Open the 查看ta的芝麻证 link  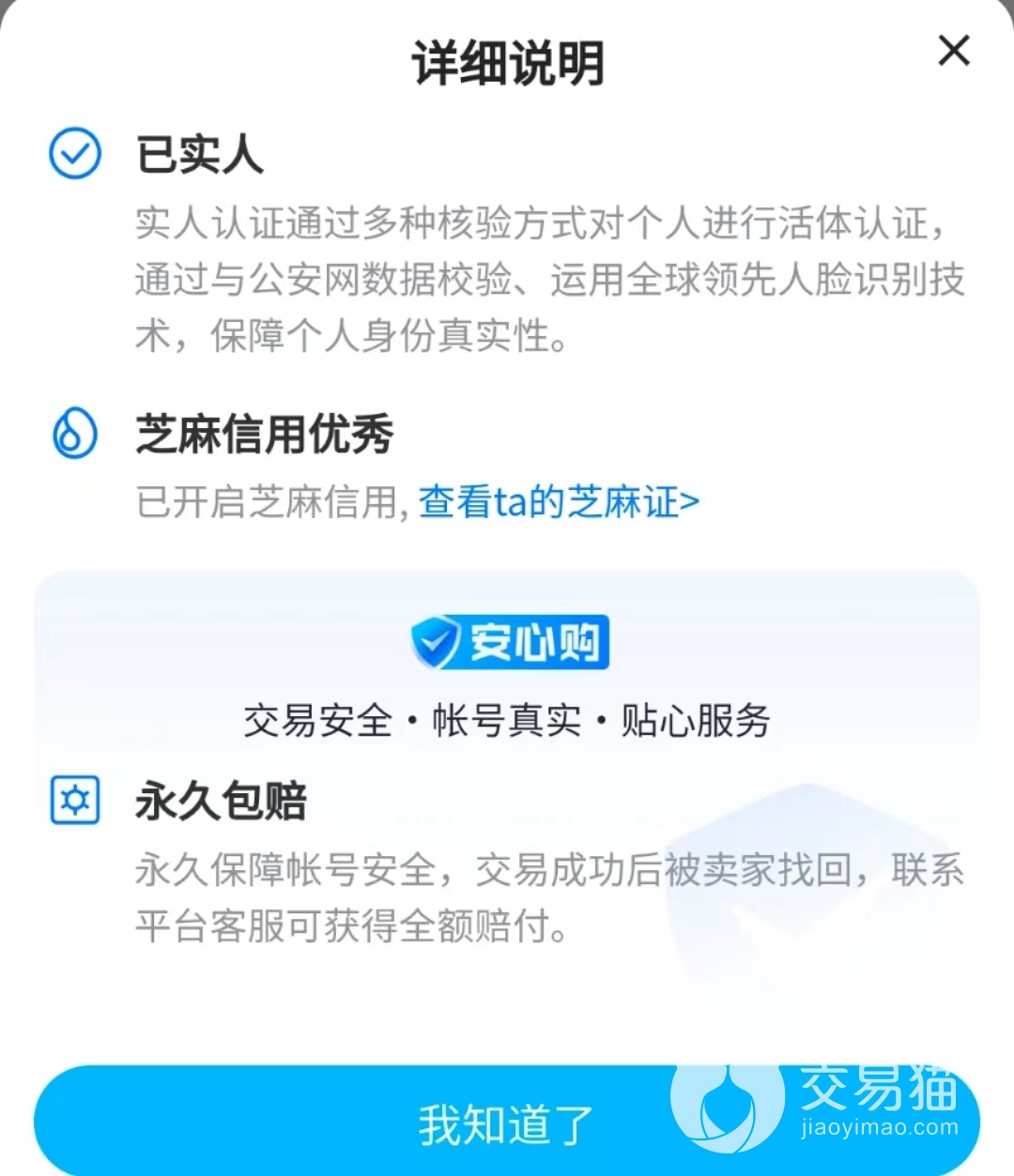(x=559, y=502)
